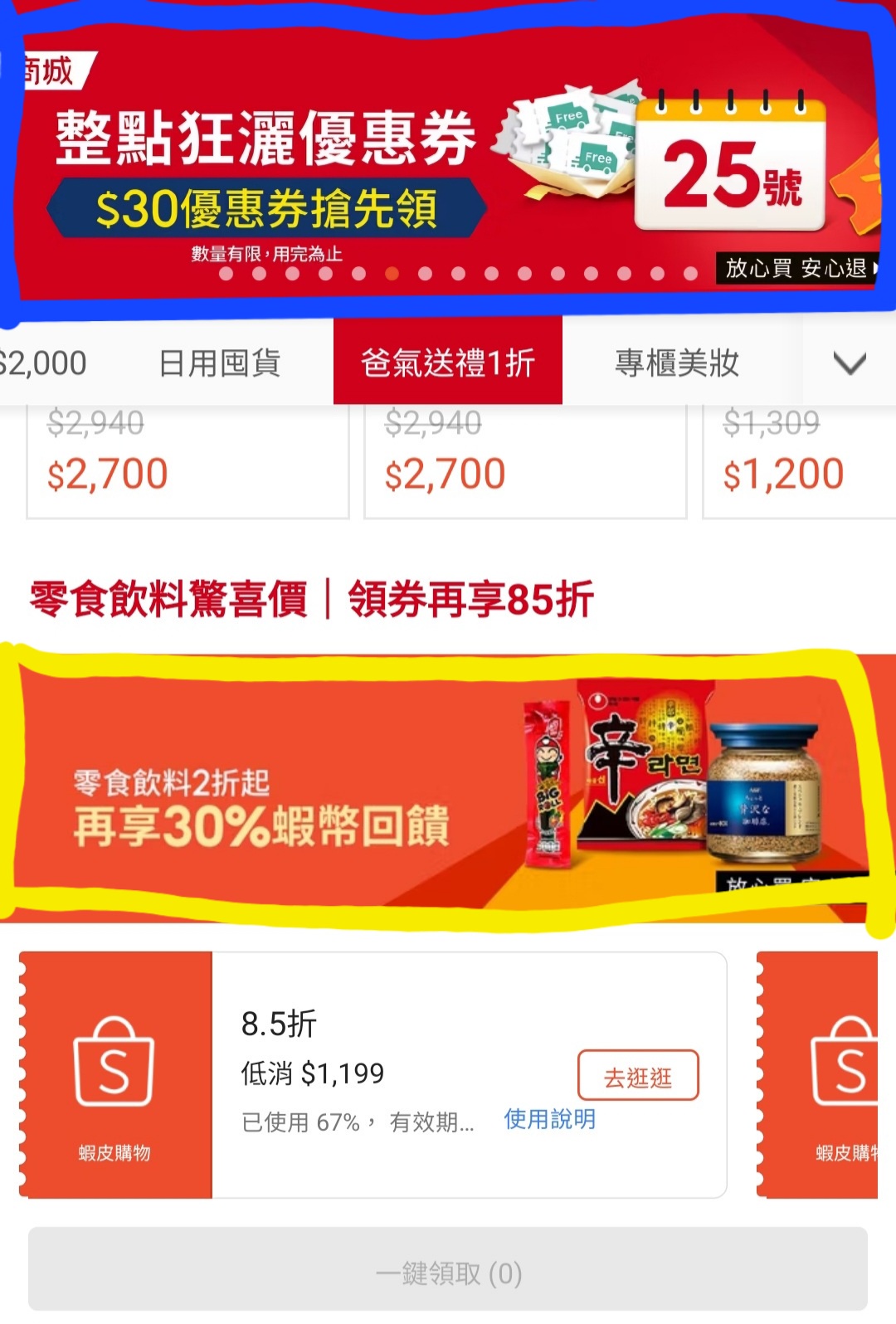Open the snack and drink 30% cashback banner

pos(440,788)
